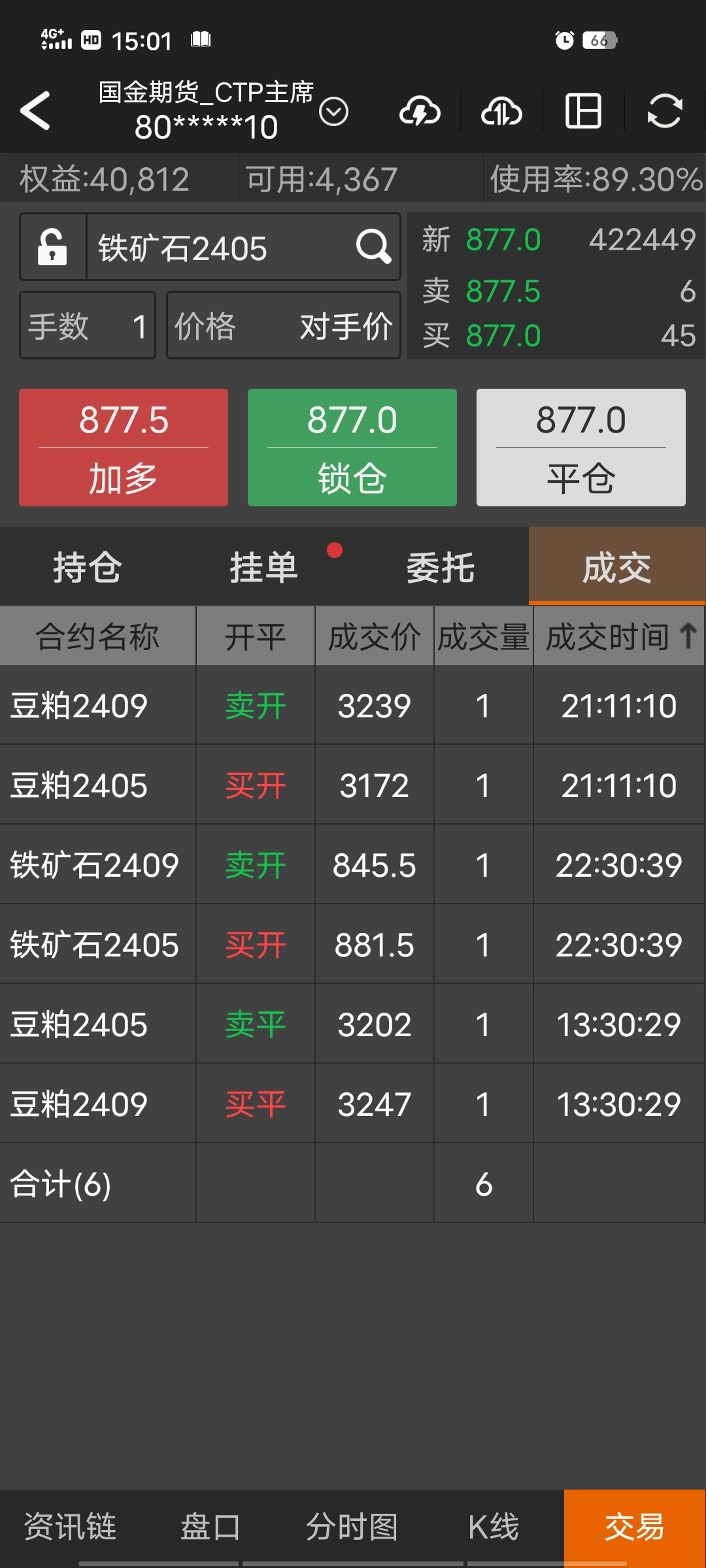
Task: Open the 盘口 bottom tab
Action: coord(210,1527)
